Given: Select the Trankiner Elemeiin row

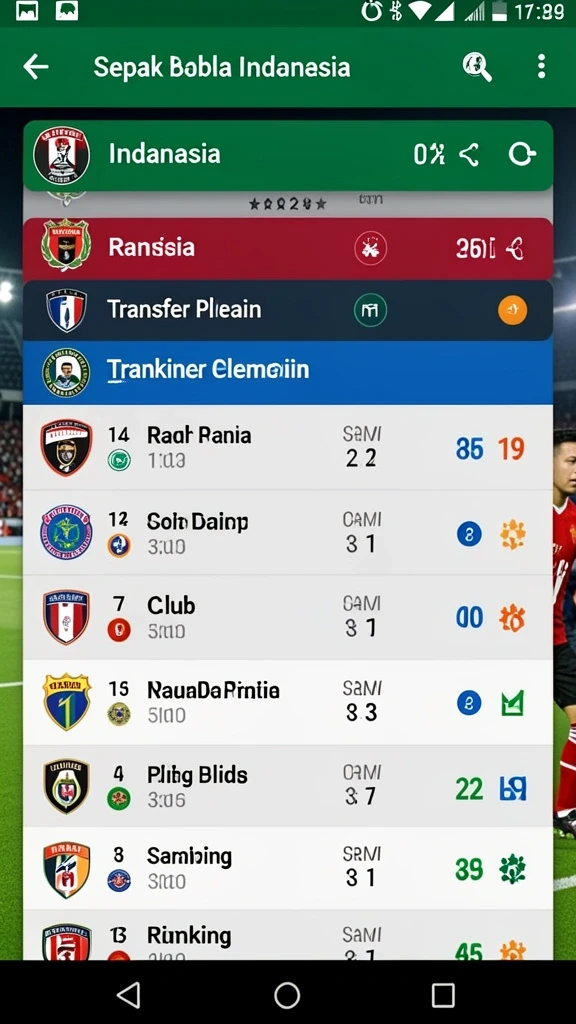Looking at the screenshot, I should pyautogui.click(x=288, y=372).
